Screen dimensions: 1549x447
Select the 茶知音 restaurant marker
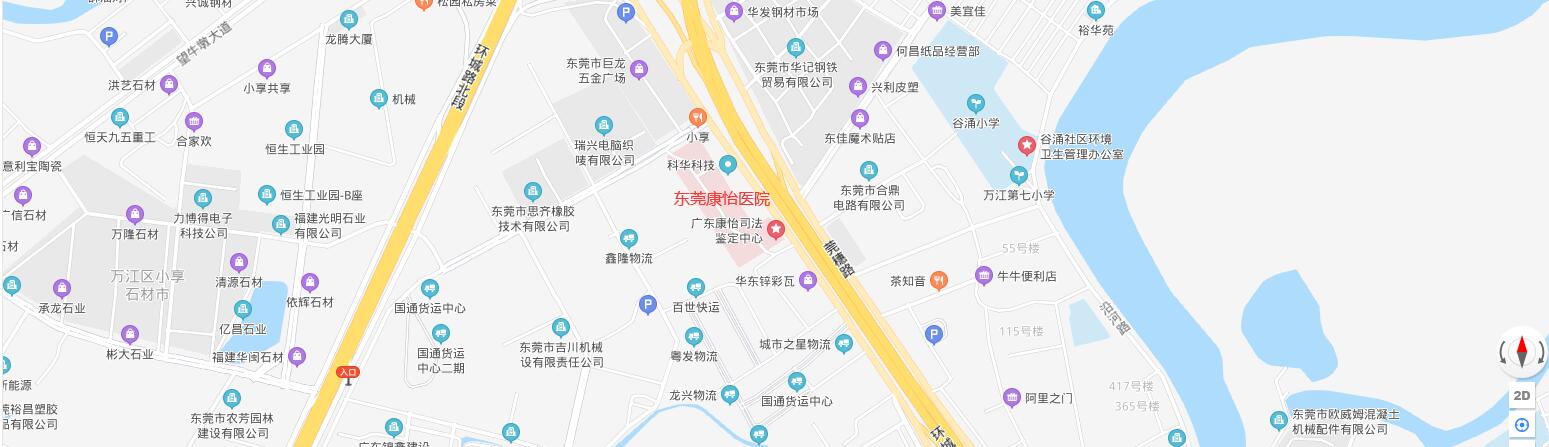click(938, 281)
